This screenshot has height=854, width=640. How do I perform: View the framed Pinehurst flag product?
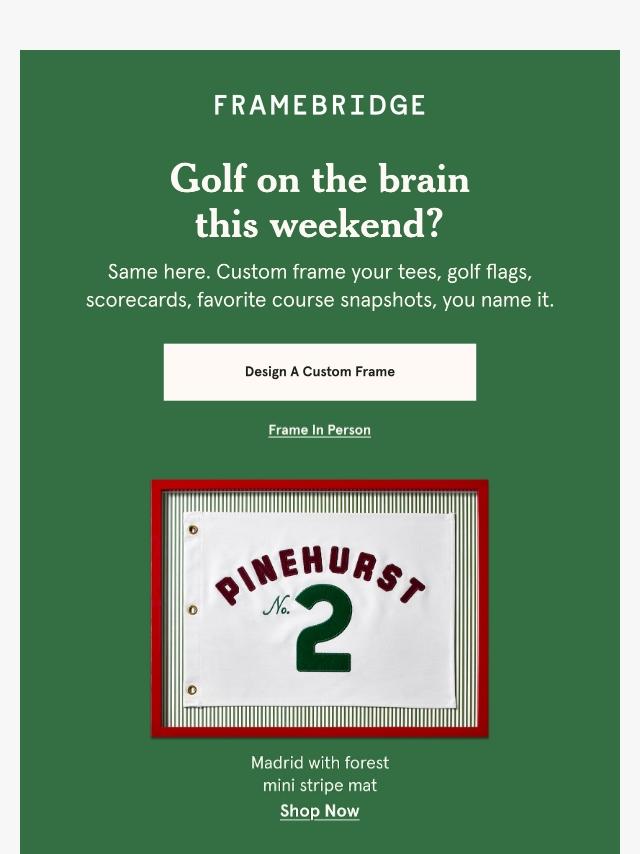(320, 609)
